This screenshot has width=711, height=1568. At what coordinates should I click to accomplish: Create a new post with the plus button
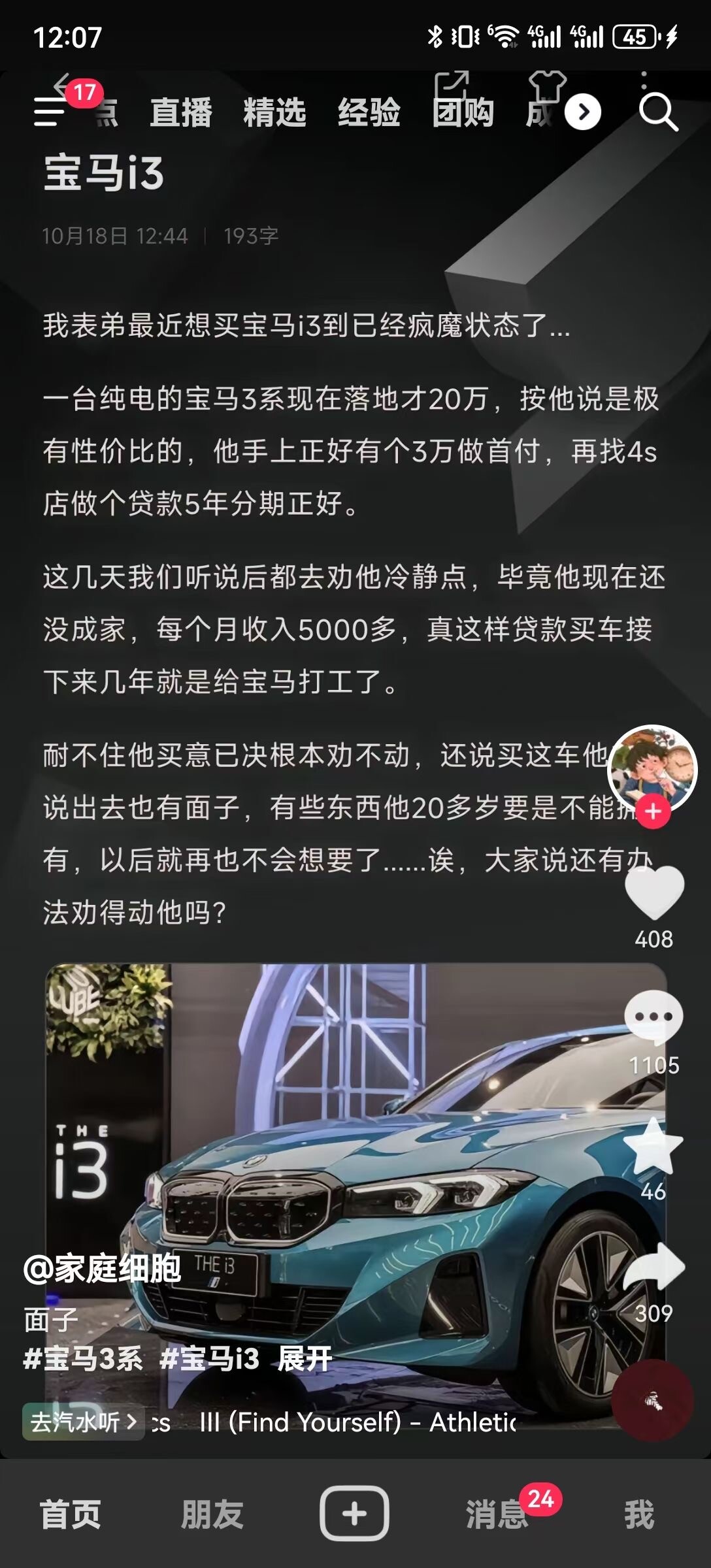coord(354,1513)
